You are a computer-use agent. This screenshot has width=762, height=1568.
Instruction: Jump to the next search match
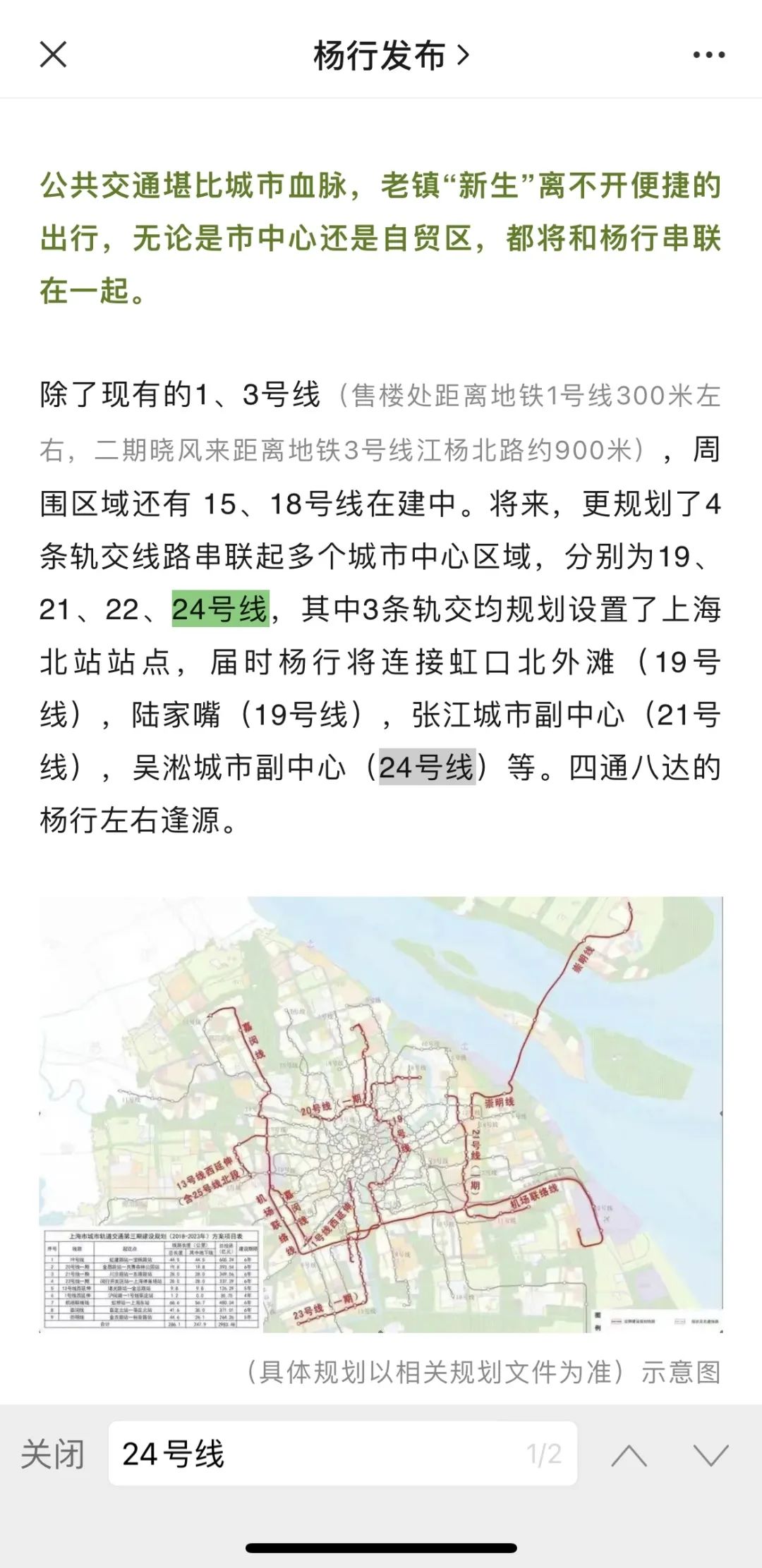click(x=710, y=1455)
